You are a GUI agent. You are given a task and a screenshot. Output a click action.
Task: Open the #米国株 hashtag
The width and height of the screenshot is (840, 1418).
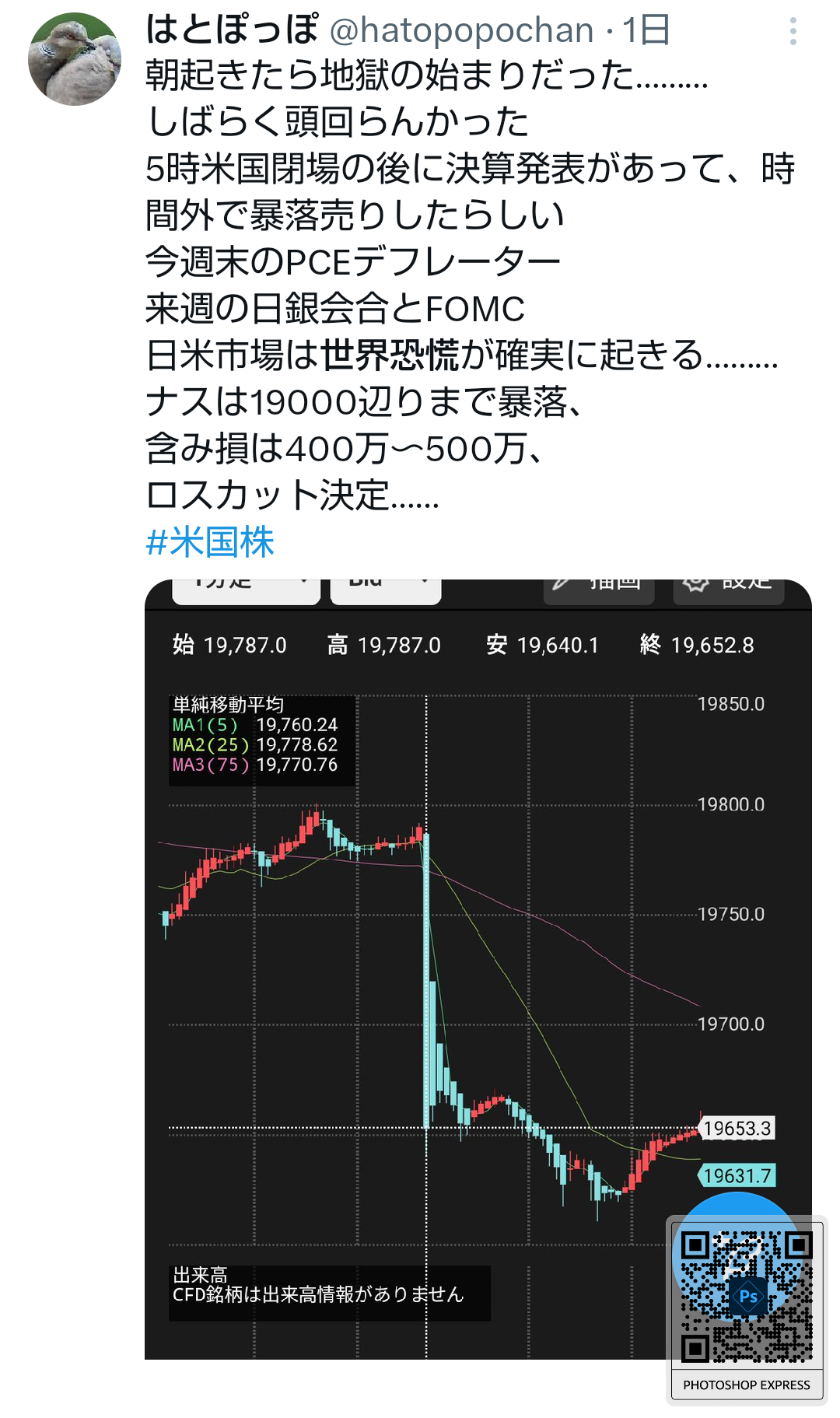coord(210,541)
